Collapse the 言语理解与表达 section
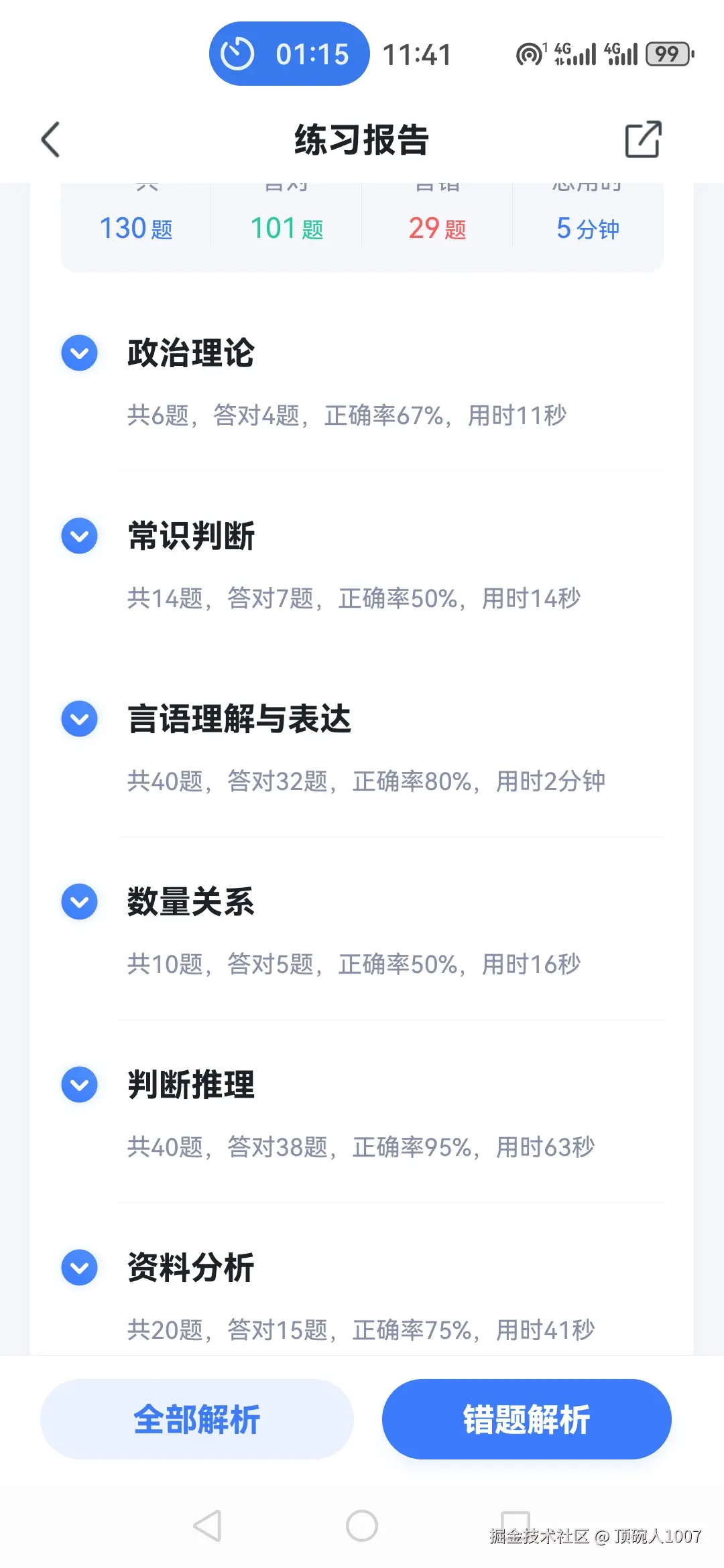Screen dimensions: 724x1568 (78, 718)
